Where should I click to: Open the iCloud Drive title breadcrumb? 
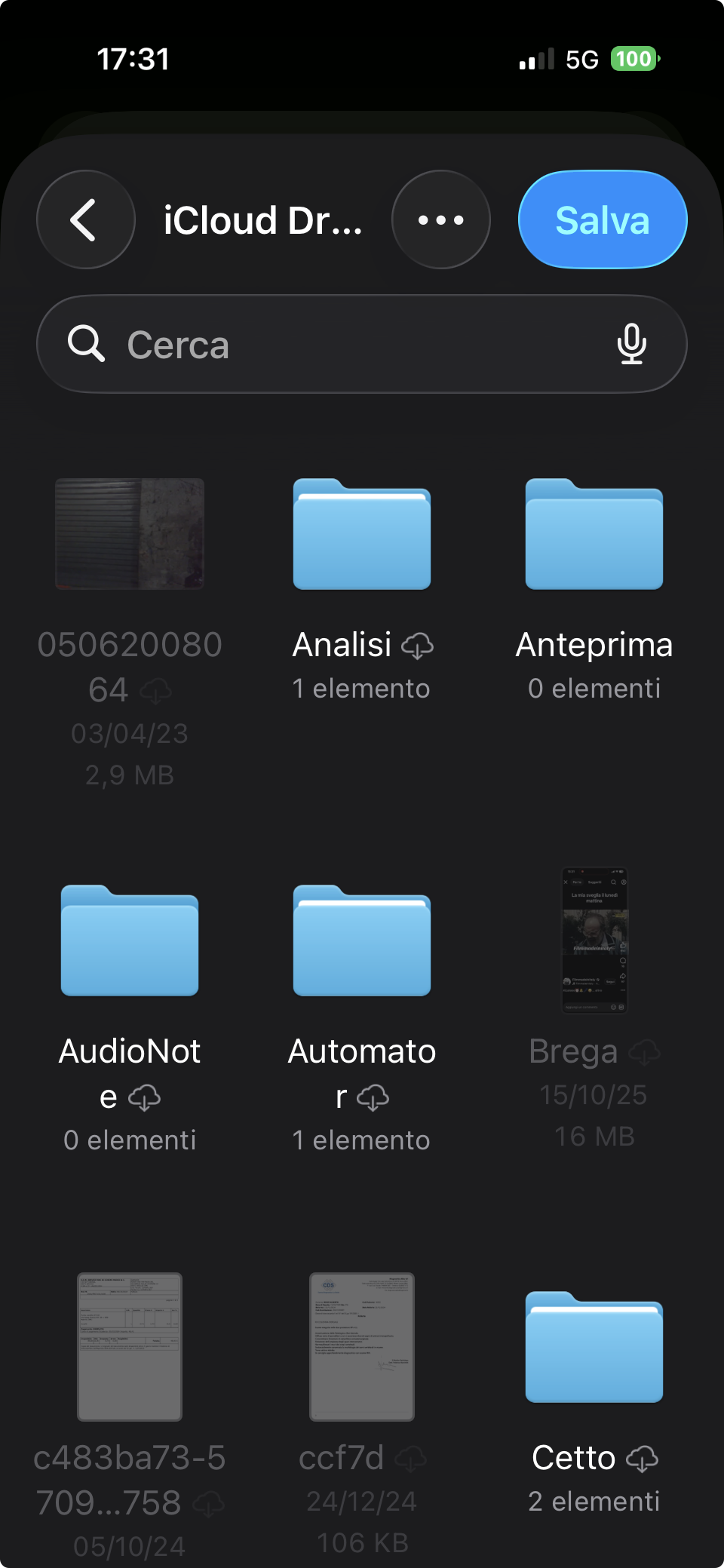point(263,219)
